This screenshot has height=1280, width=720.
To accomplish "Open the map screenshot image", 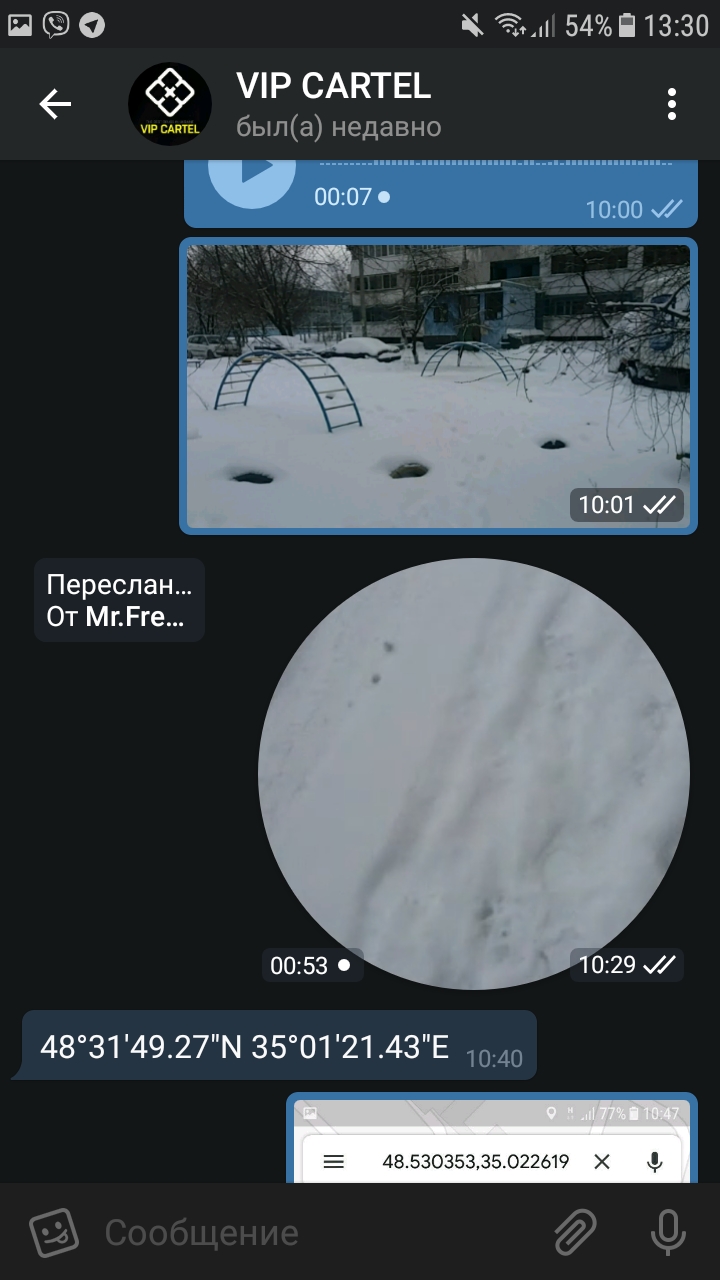I will tap(491, 1138).
